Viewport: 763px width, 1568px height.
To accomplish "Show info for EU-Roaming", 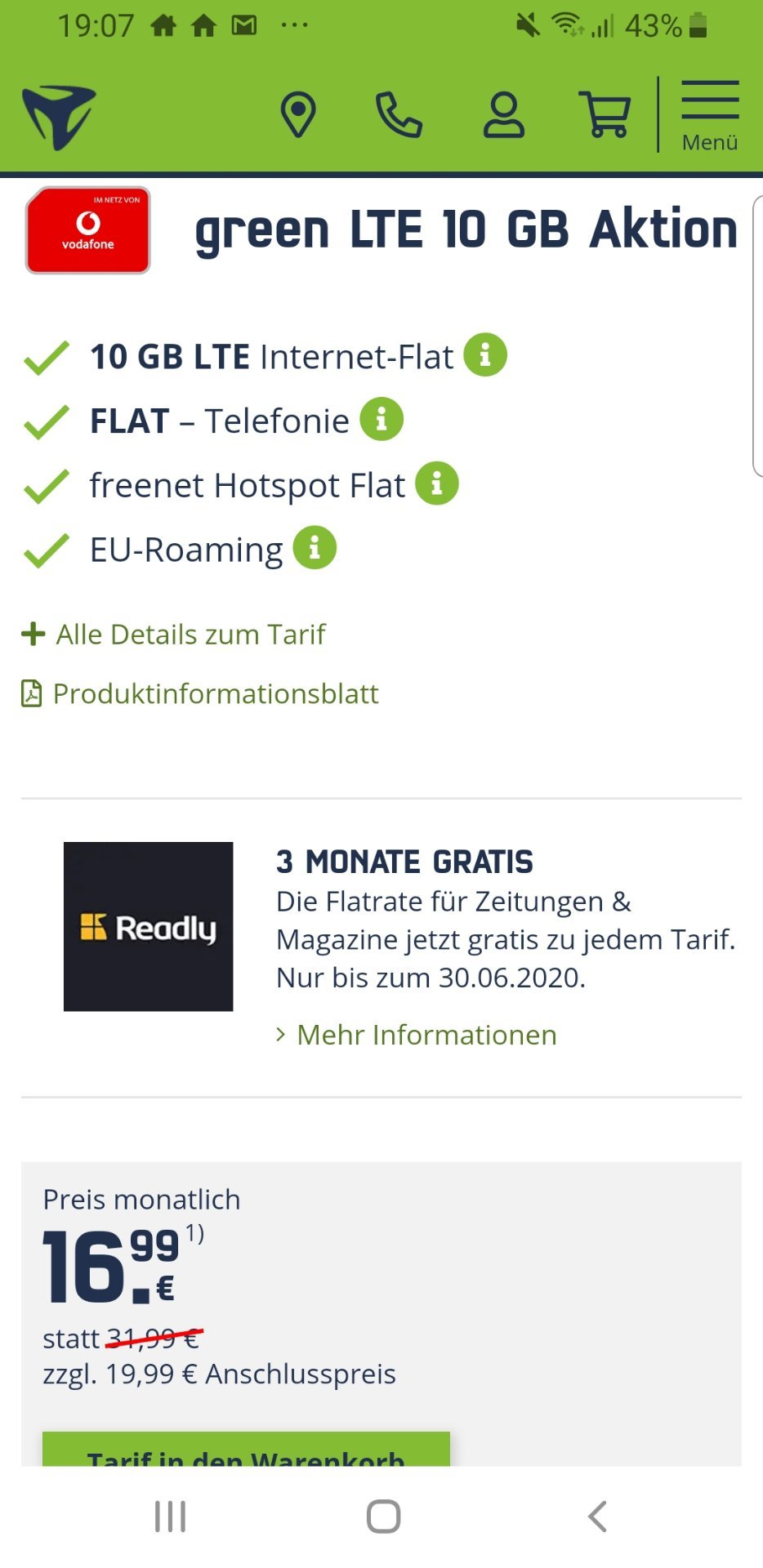I will [315, 547].
